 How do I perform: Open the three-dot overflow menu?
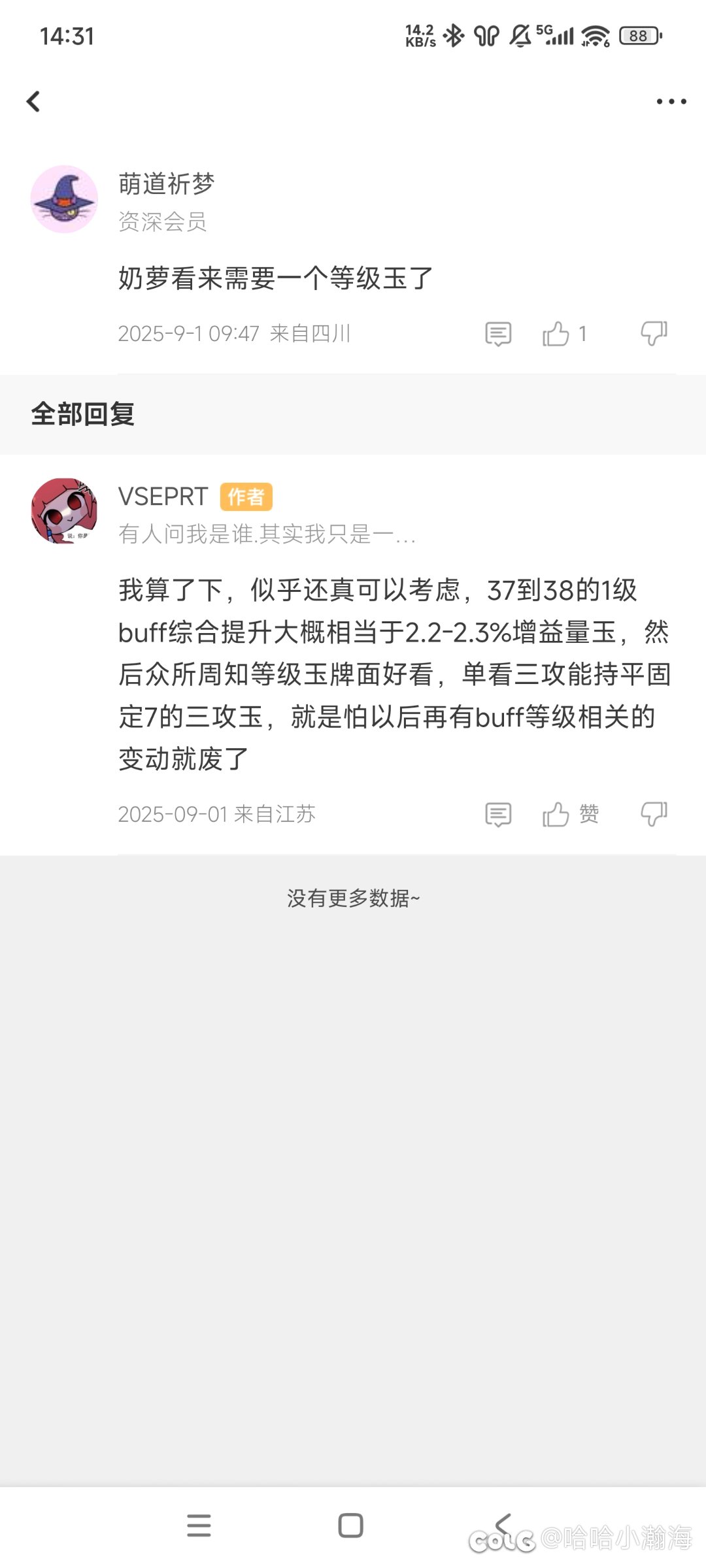coord(671,101)
